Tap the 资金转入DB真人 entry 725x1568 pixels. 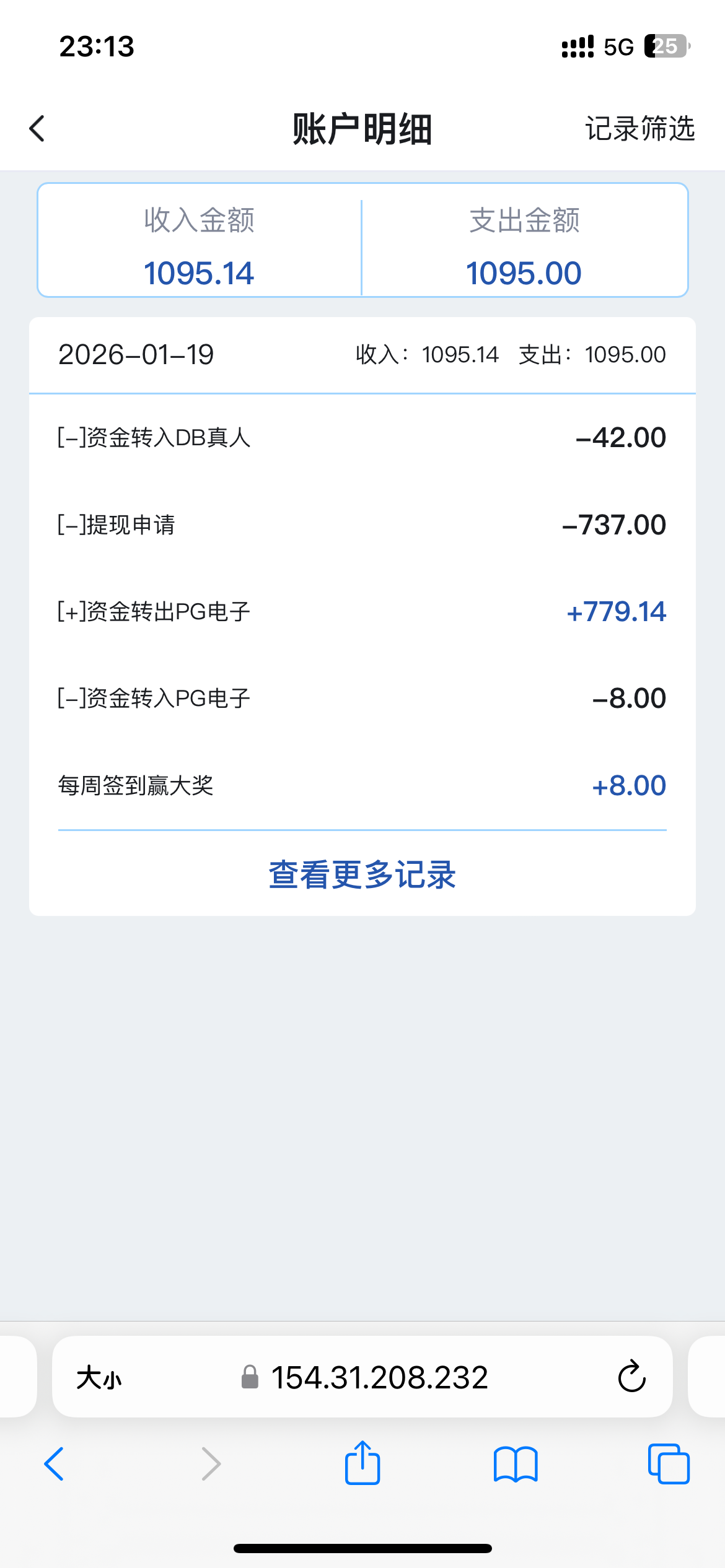point(361,437)
